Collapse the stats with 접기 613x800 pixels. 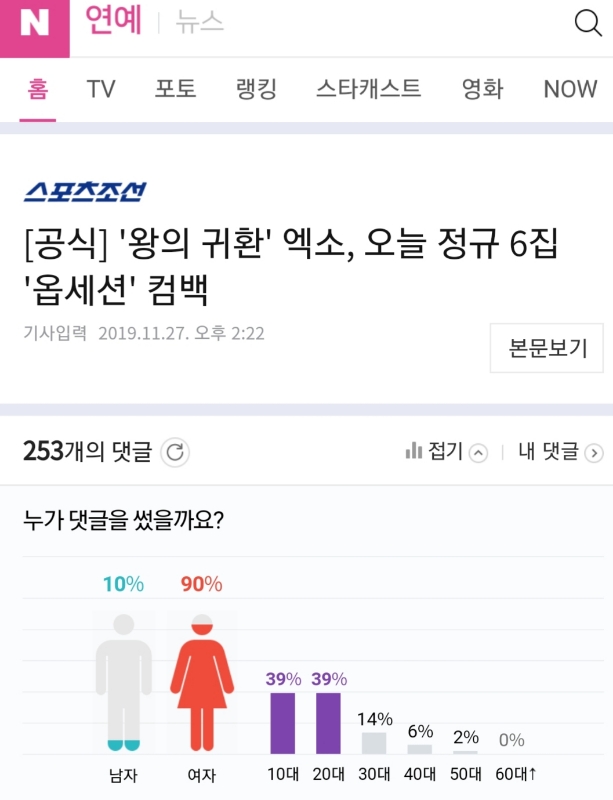[445, 452]
